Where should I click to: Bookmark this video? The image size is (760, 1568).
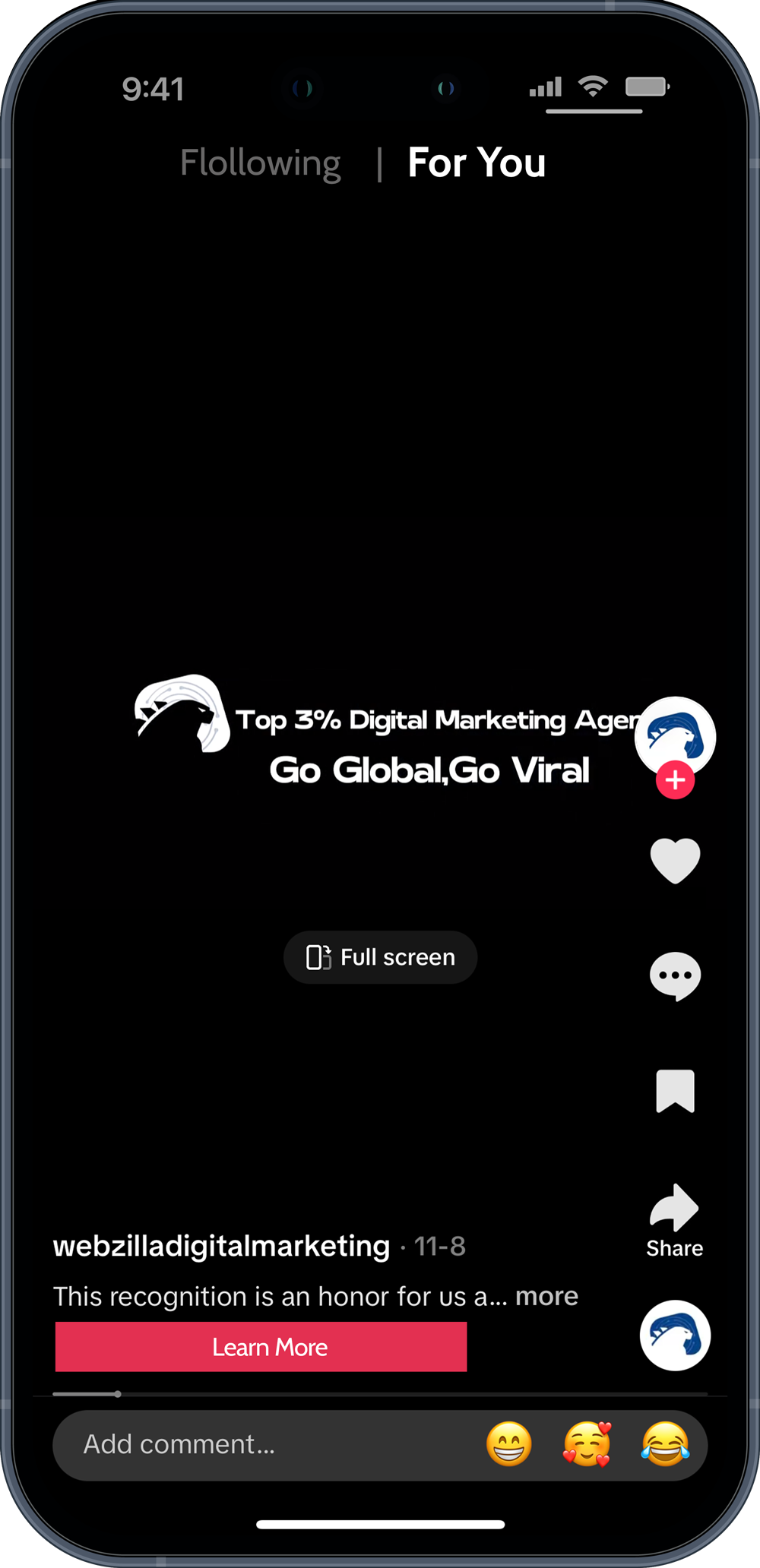pyautogui.click(x=675, y=1091)
